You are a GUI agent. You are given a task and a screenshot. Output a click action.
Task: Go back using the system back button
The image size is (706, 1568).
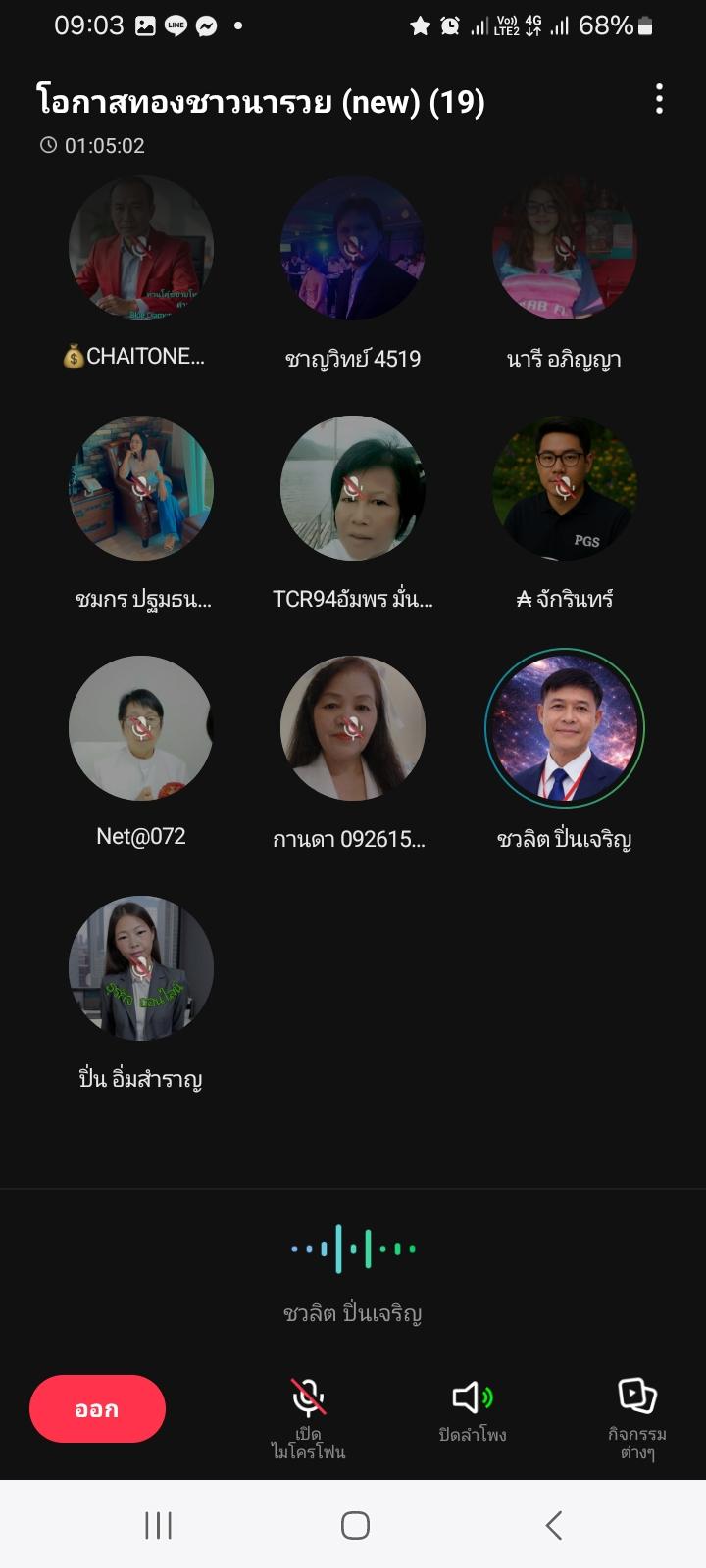pyautogui.click(x=554, y=1525)
